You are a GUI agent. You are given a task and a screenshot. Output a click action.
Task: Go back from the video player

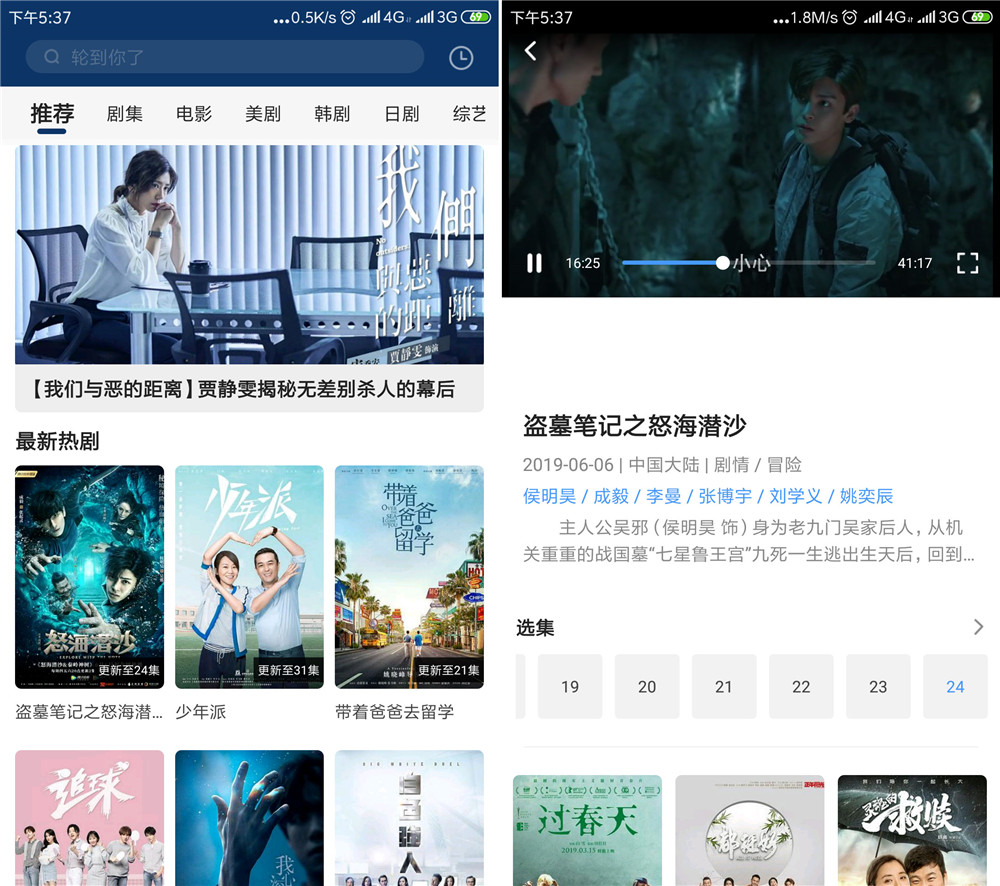tap(531, 51)
